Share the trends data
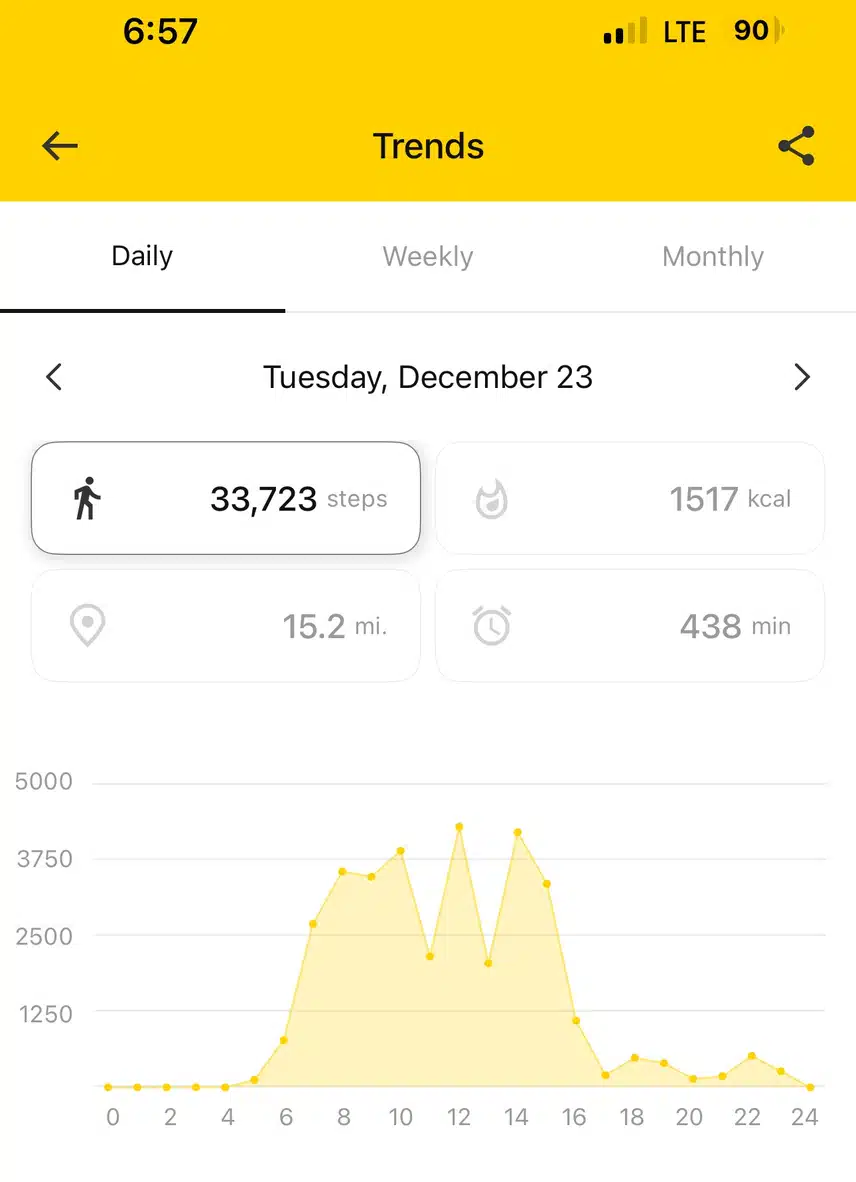 796,146
